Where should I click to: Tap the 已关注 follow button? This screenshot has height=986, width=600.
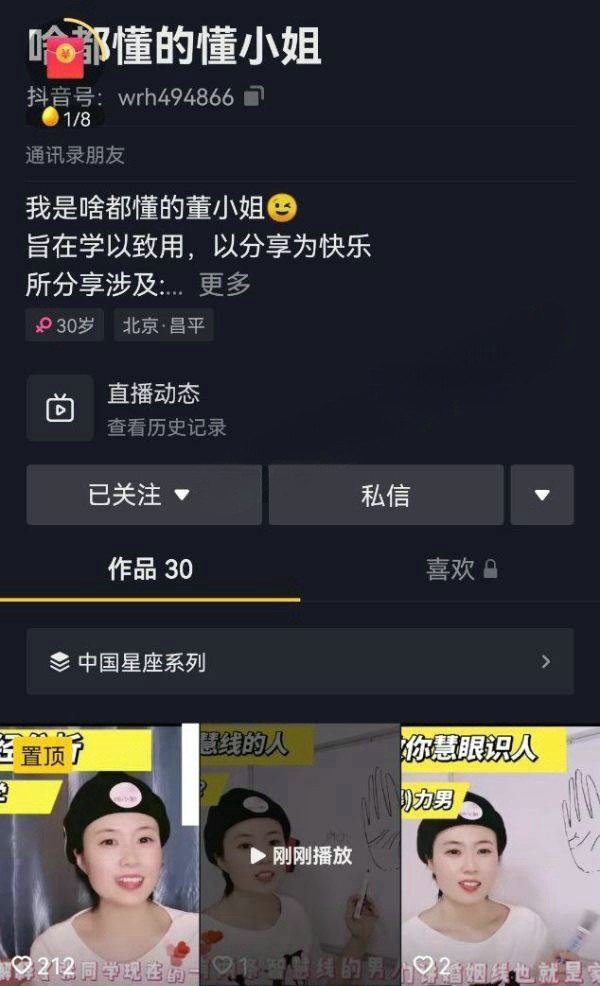tap(143, 495)
